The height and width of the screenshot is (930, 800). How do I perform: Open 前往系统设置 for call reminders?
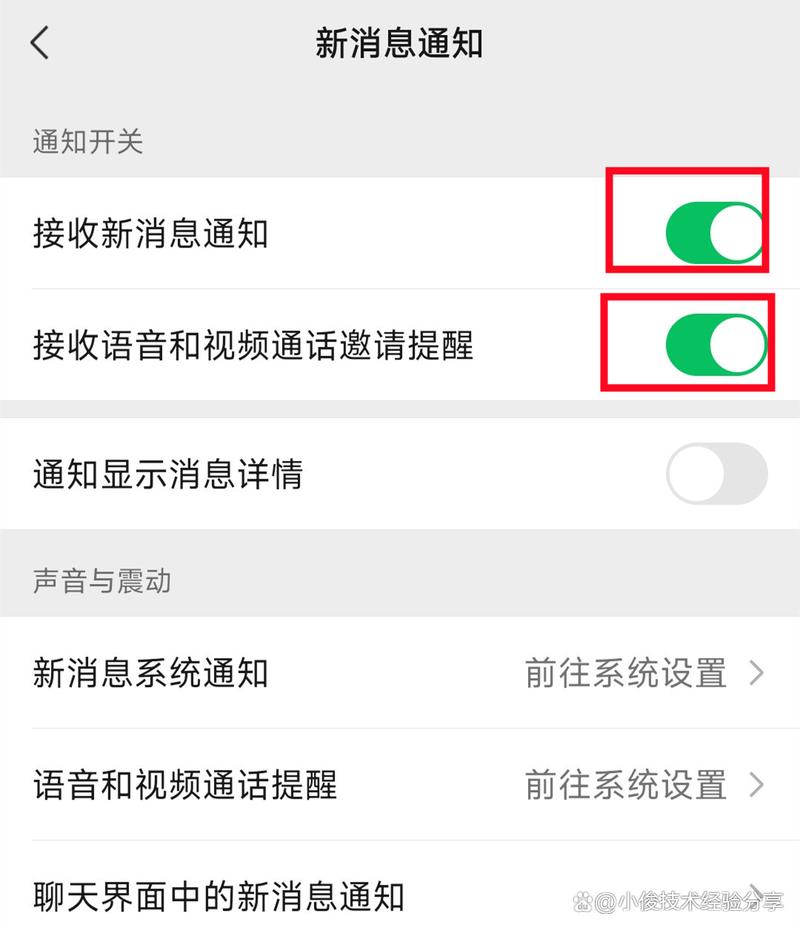[x=630, y=786]
